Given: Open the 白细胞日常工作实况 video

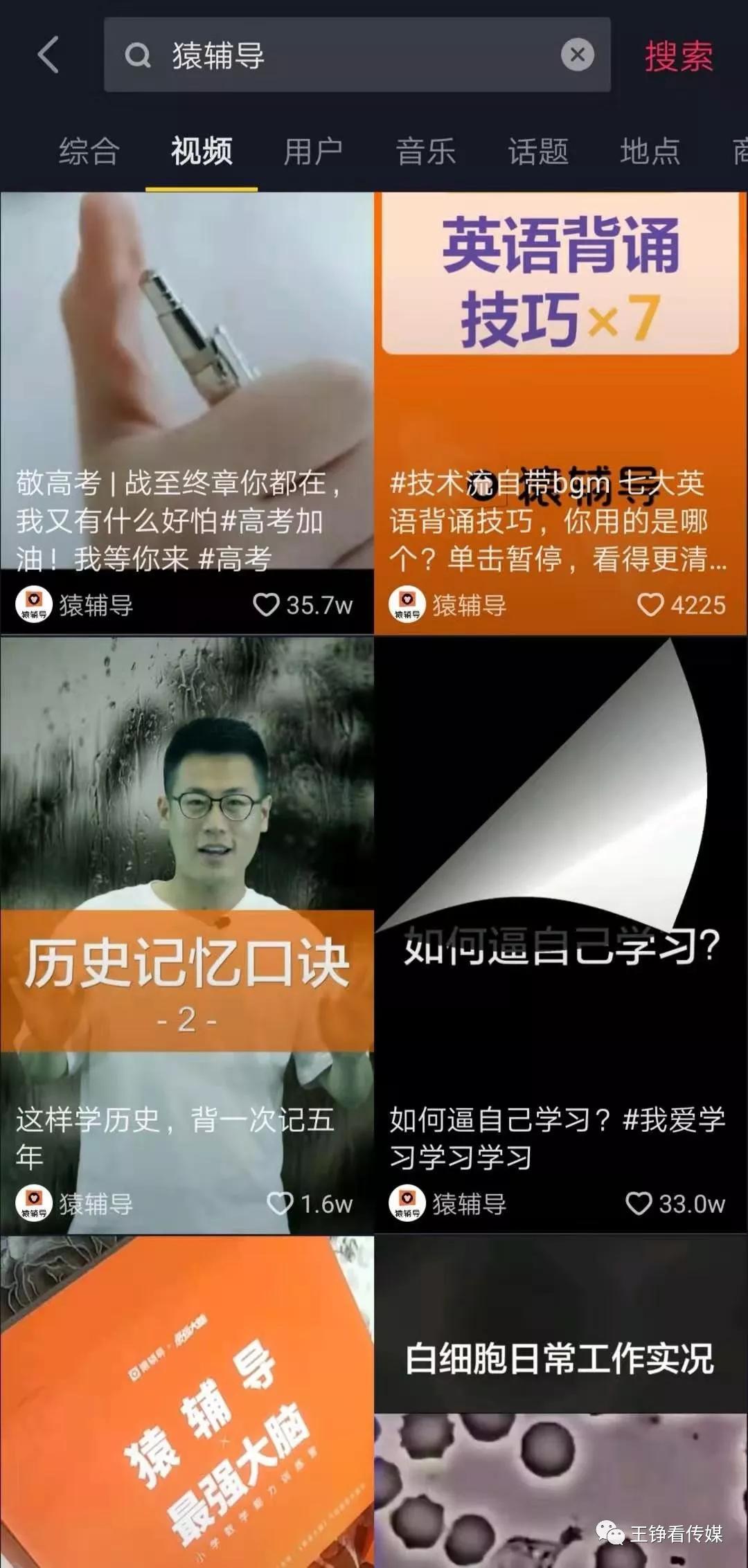Looking at the screenshot, I should coord(561,1402).
